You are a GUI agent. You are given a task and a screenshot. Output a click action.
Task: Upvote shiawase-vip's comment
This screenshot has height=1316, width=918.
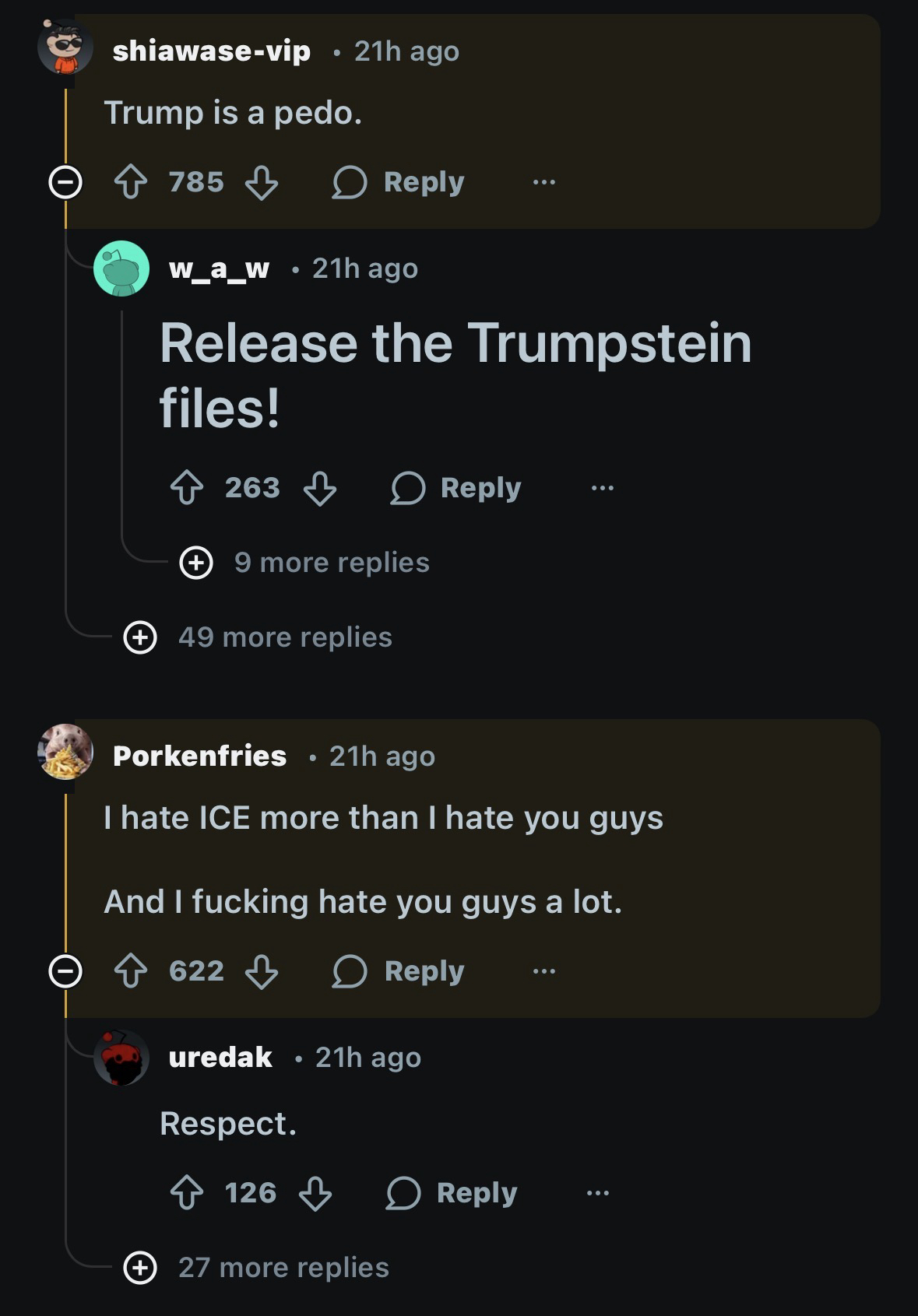pos(130,183)
